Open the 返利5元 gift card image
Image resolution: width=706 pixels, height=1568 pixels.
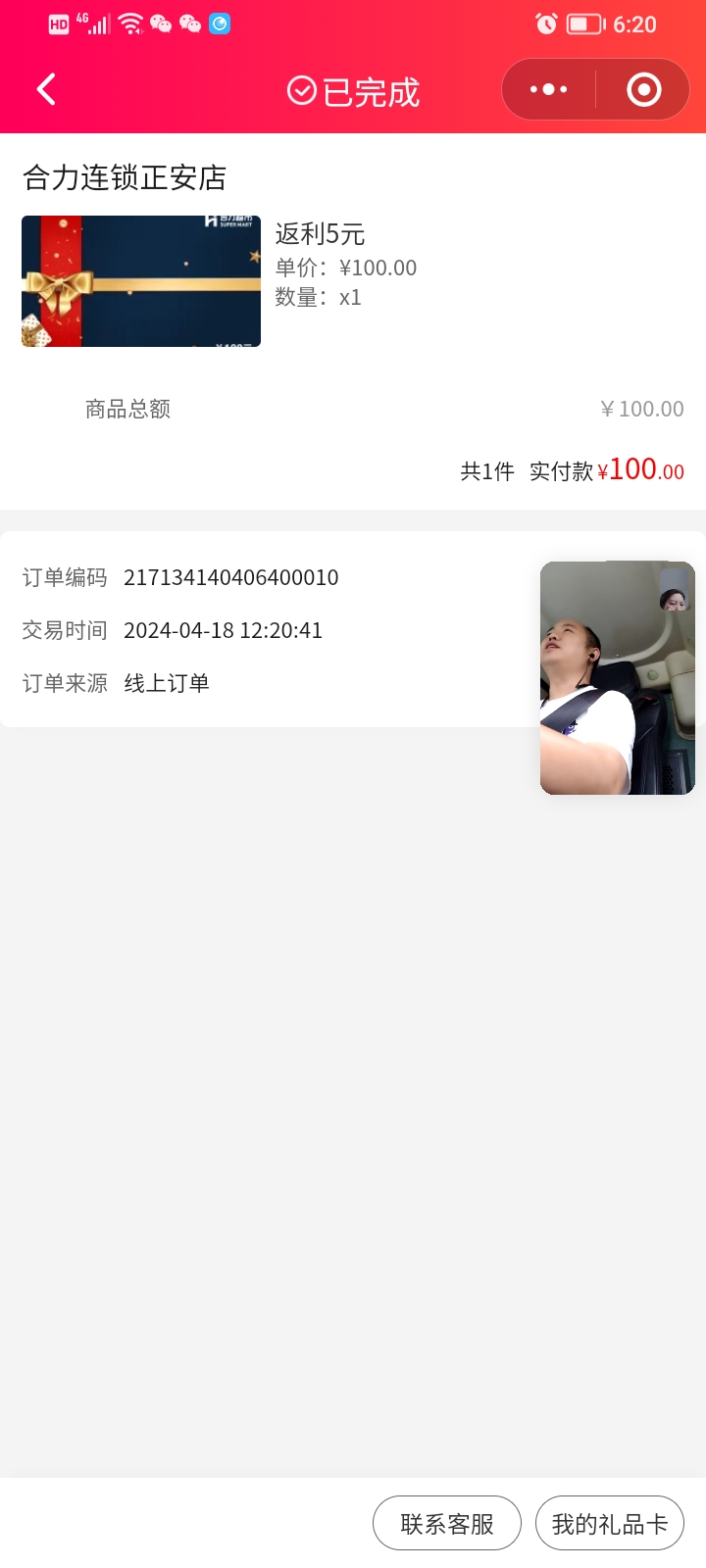pos(141,281)
